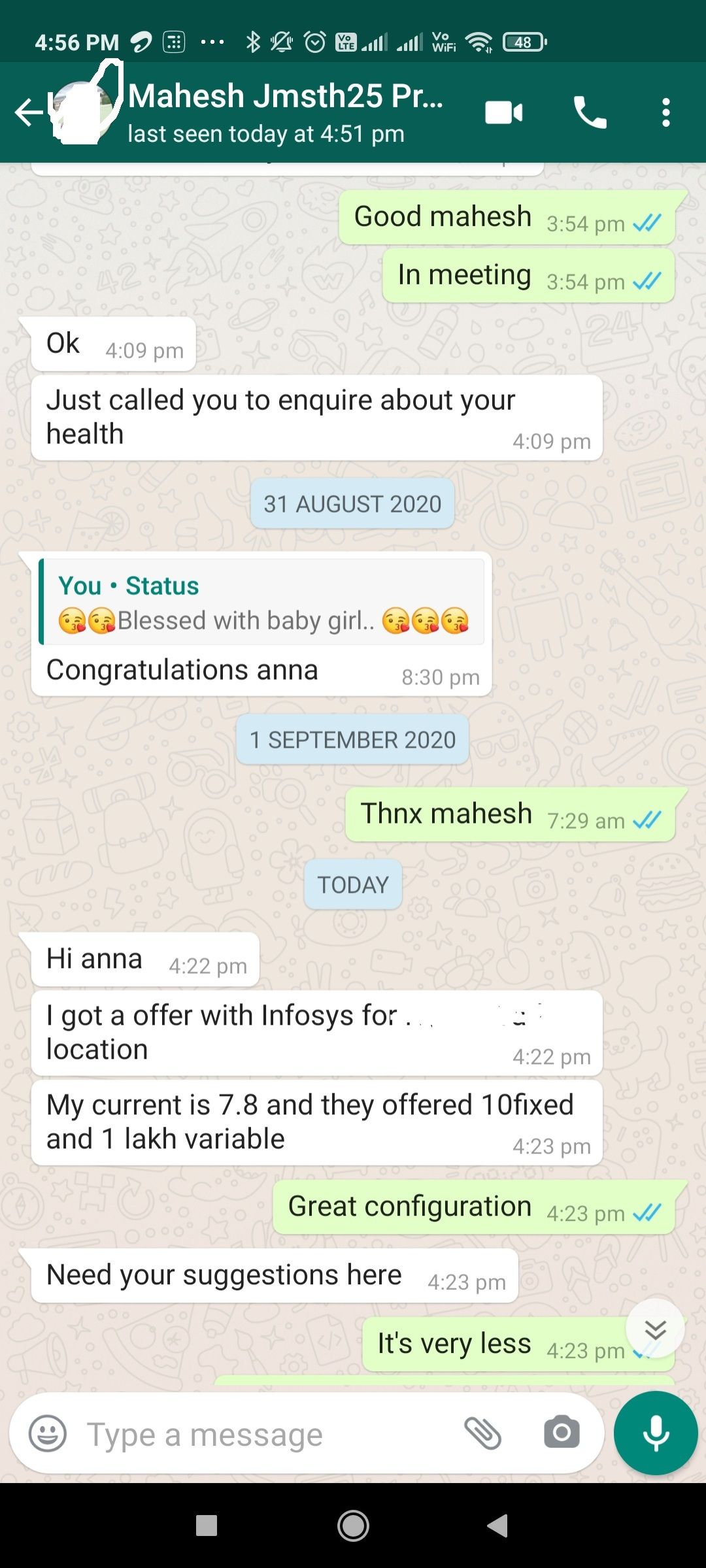This screenshot has height=1568, width=706.
Task: Tap the system home button
Action: tap(353, 1526)
